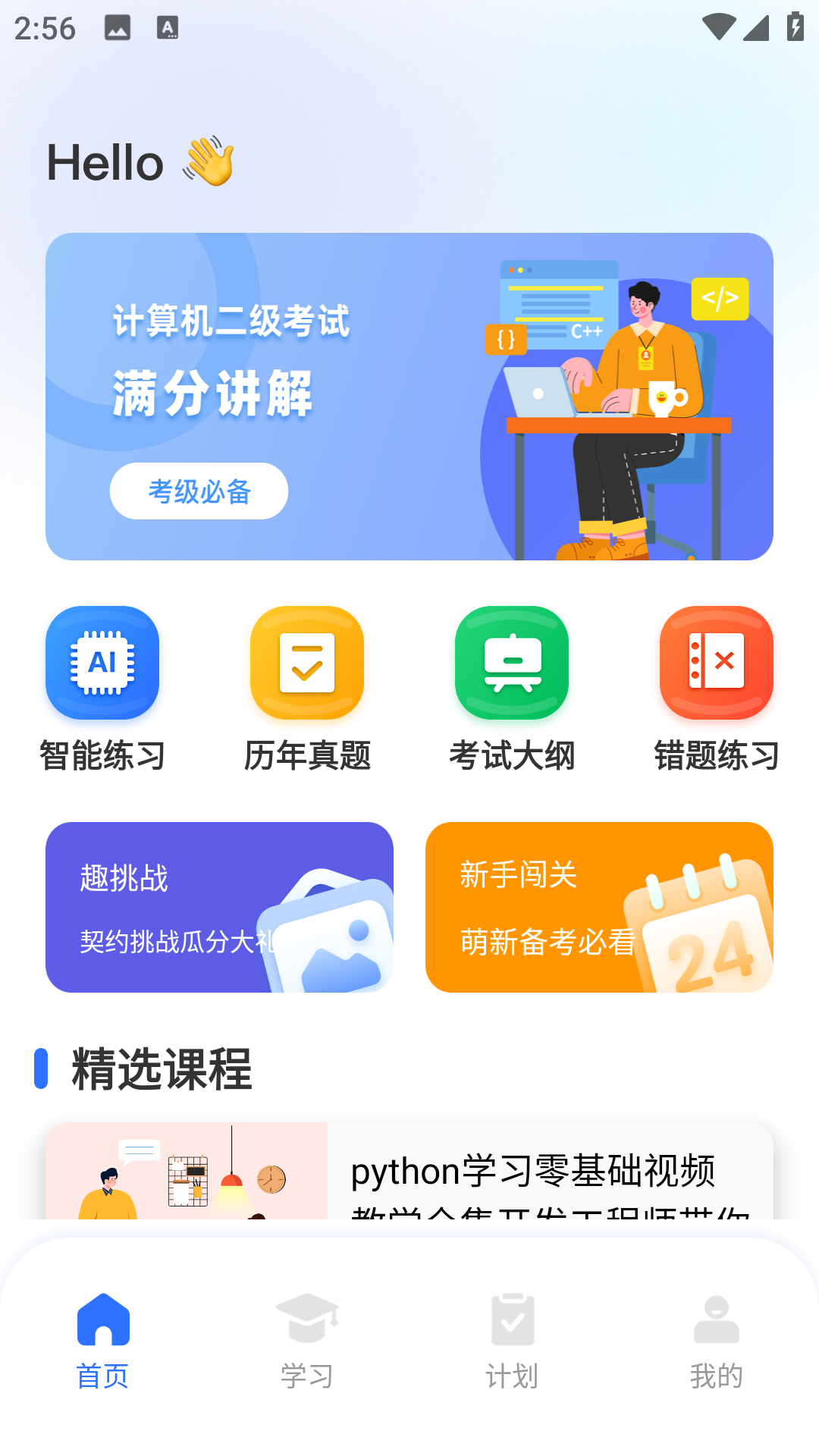
Task: Go to the 我的 profile tab
Action: (x=716, y=1341)
